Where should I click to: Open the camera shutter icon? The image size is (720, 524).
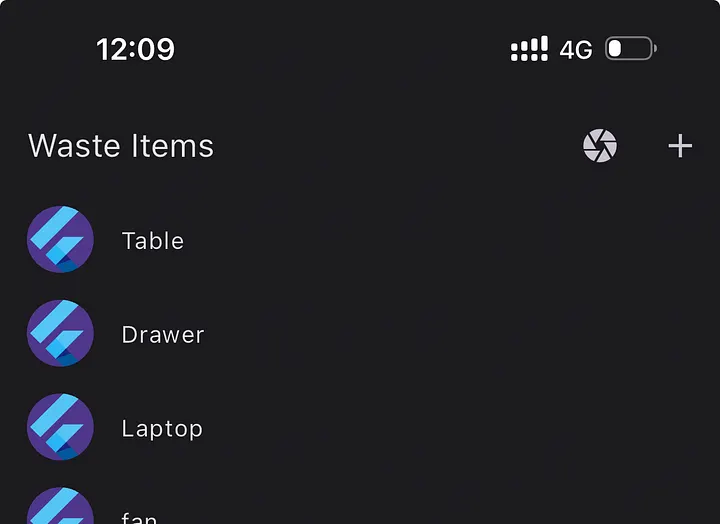pos(600,146)
